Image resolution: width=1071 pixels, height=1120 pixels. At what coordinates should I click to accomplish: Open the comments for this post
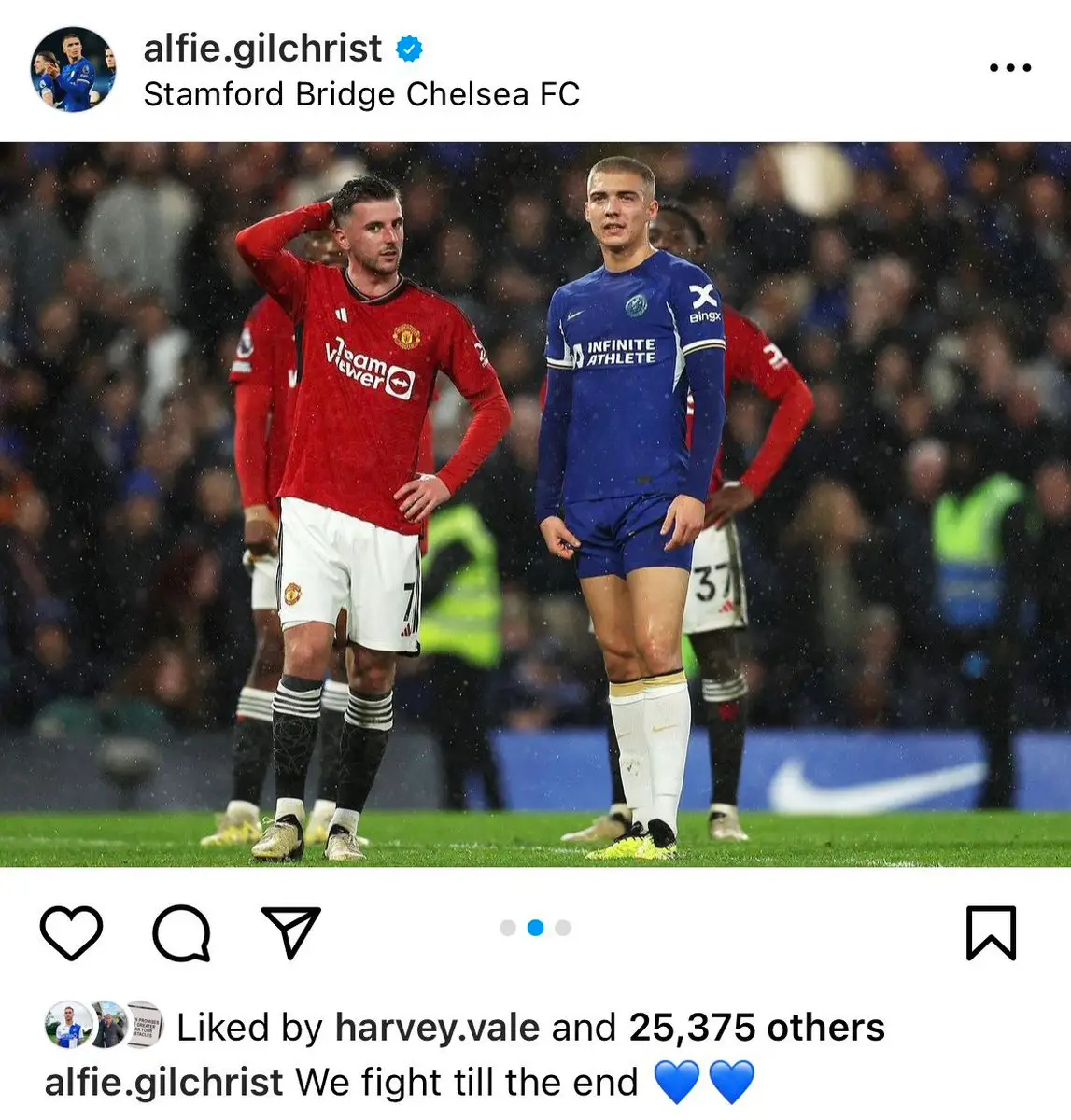point(181,932)
